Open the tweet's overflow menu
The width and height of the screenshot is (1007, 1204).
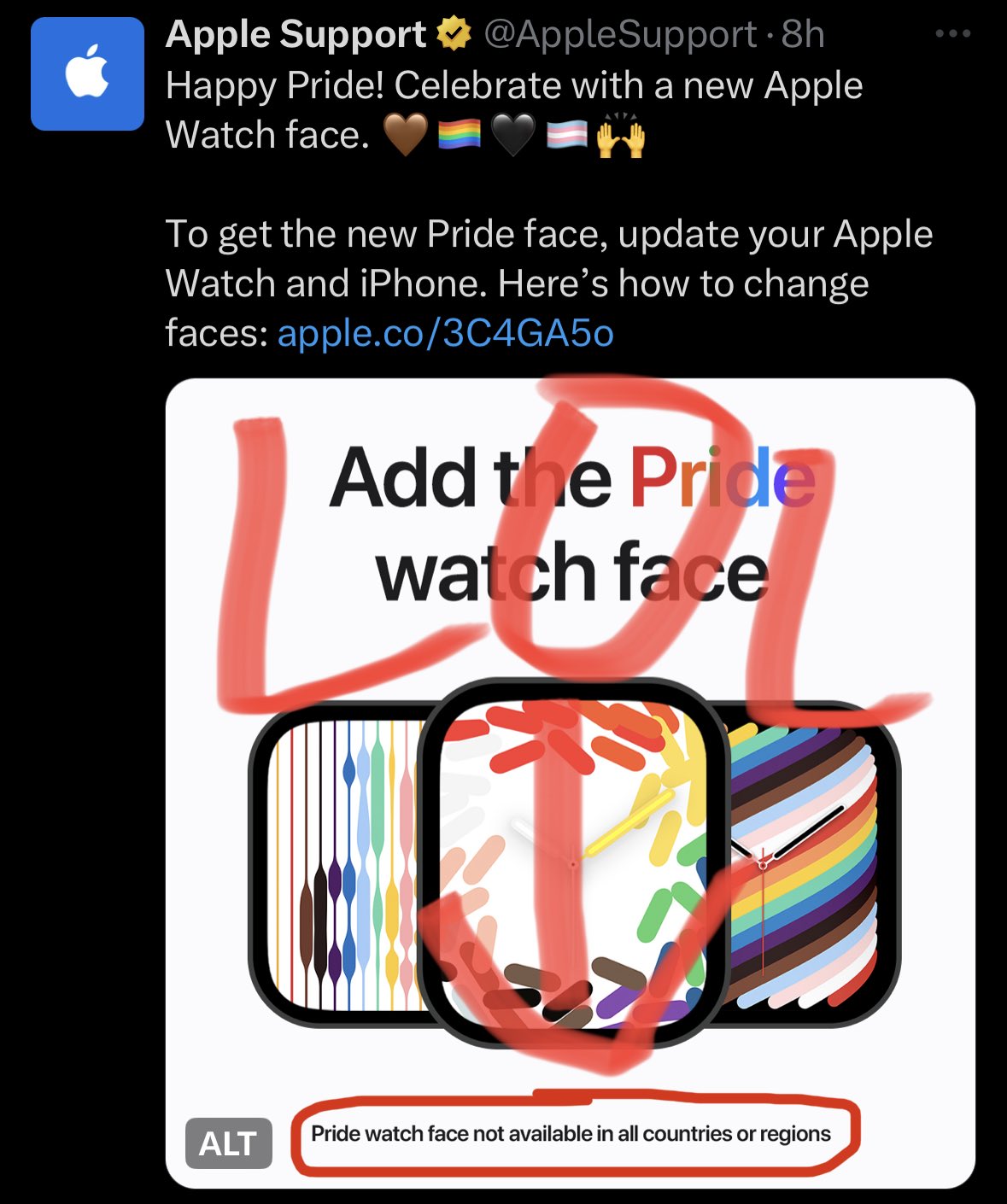click(x=952, y=34)
